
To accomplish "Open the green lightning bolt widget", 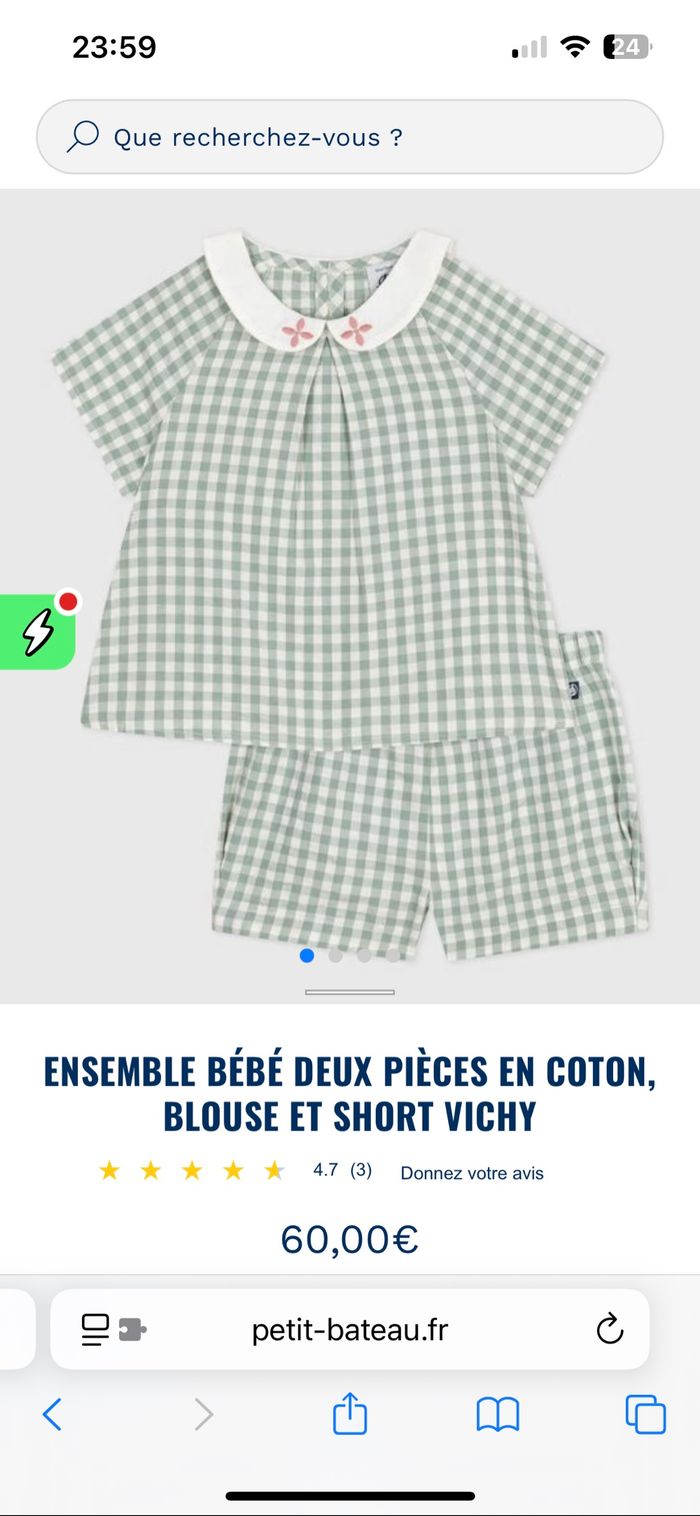I will [38, 632].
